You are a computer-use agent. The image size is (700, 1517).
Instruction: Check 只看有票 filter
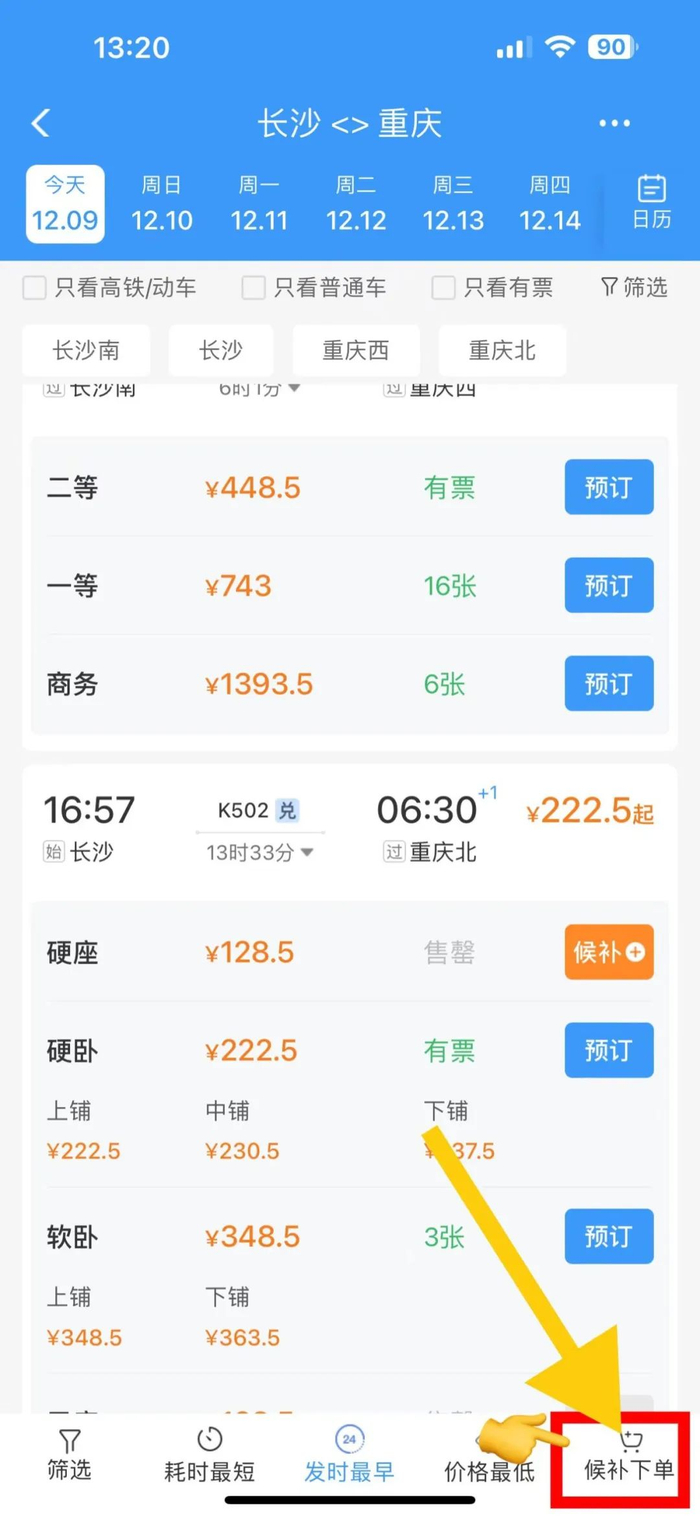coord(443,289)
